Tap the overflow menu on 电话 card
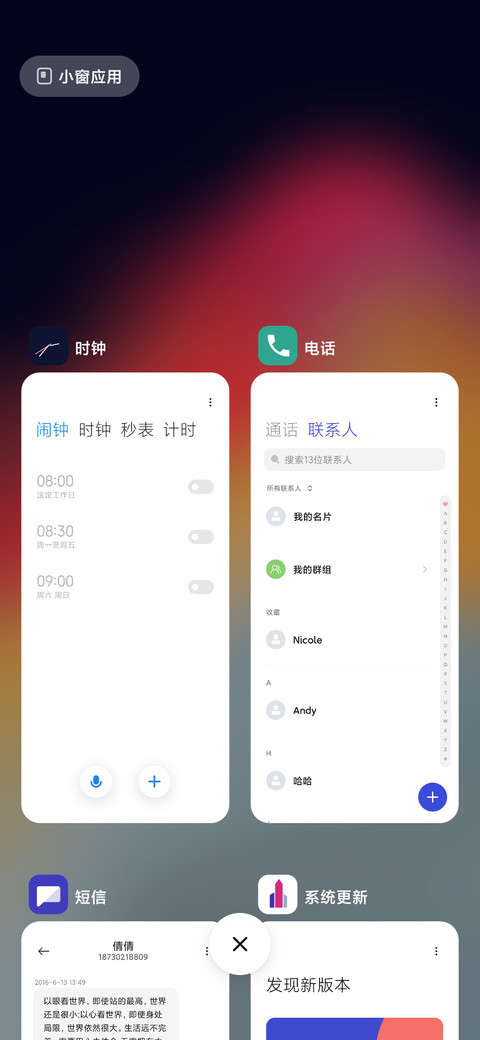The height and width of the screenshot is (1040, 480). click(x=436, y=402)
